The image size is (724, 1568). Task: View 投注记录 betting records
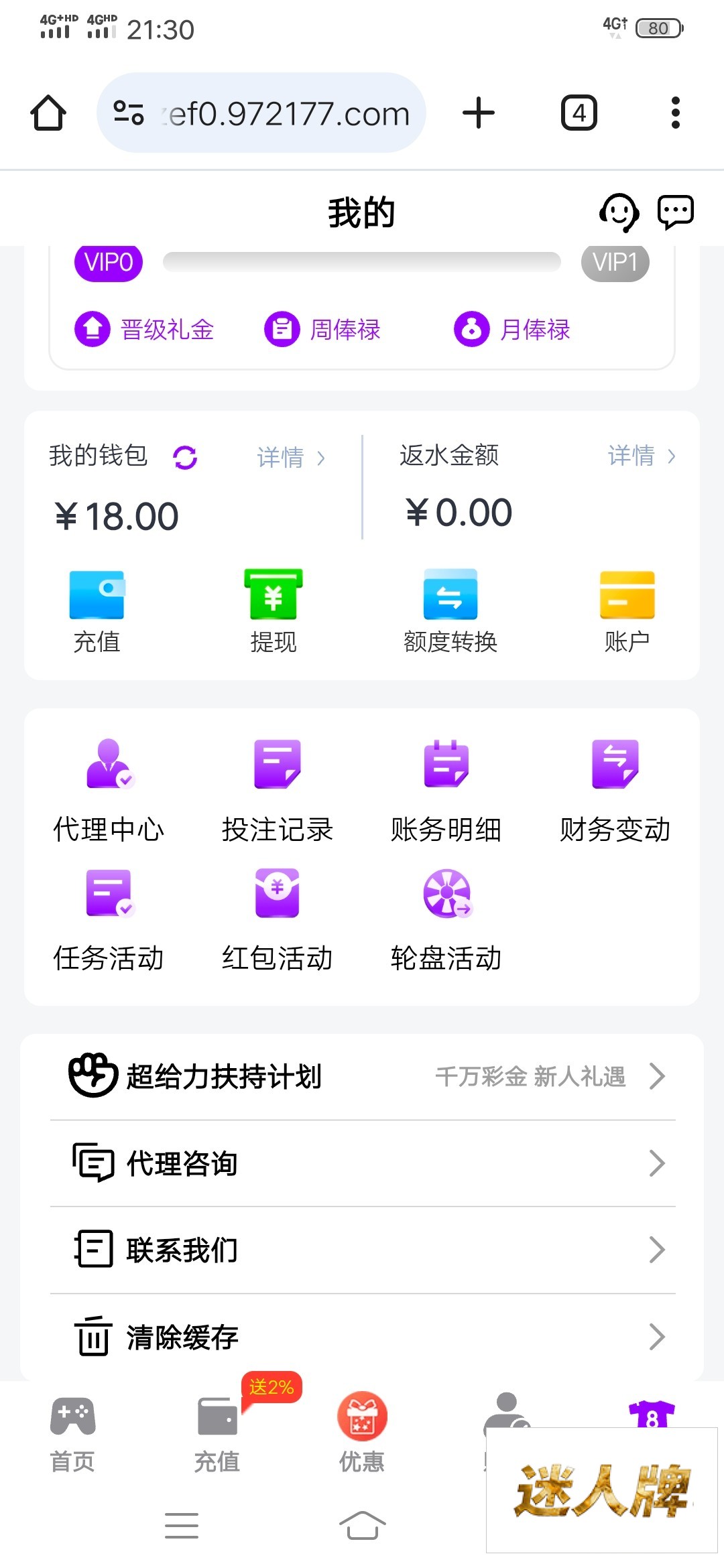[278, 791]
